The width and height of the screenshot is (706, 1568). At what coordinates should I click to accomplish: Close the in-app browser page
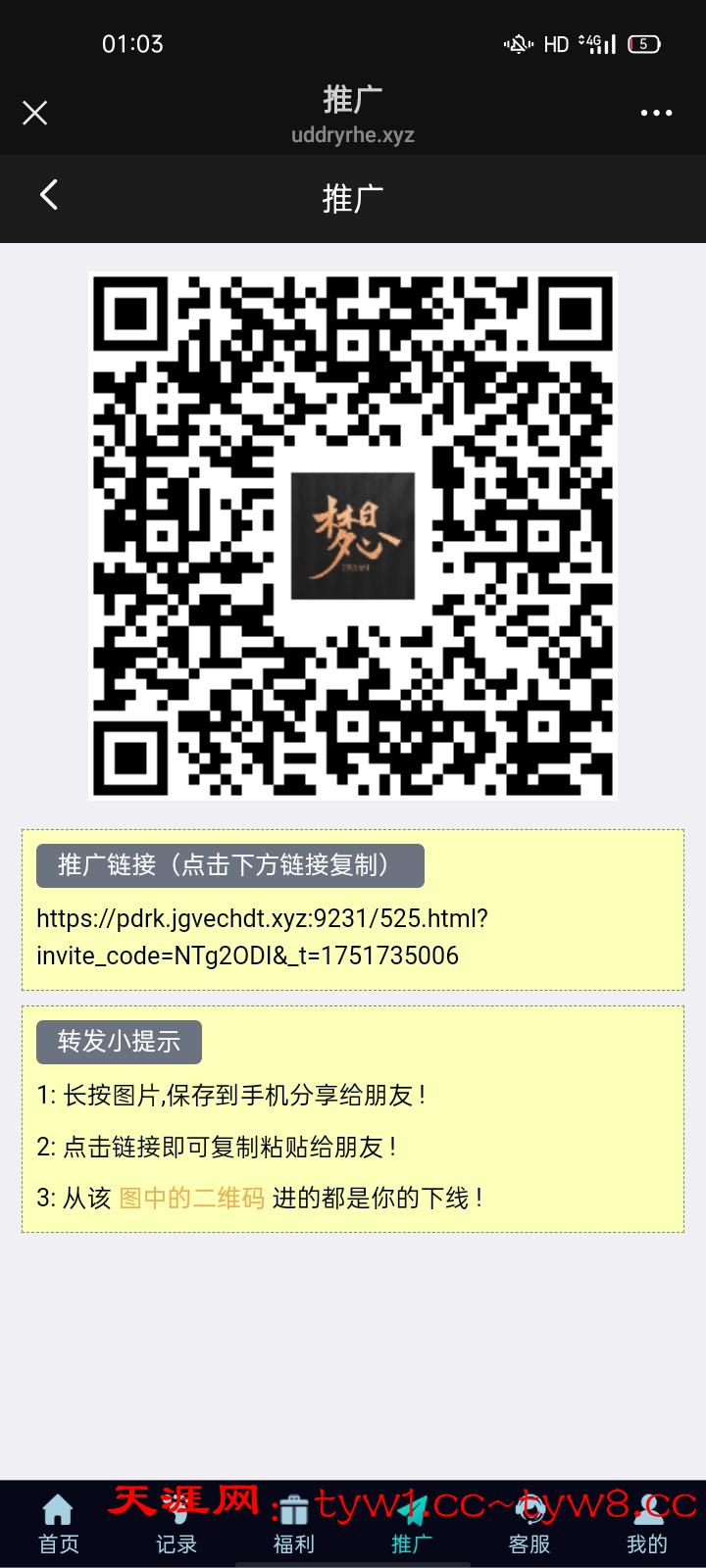35,114
